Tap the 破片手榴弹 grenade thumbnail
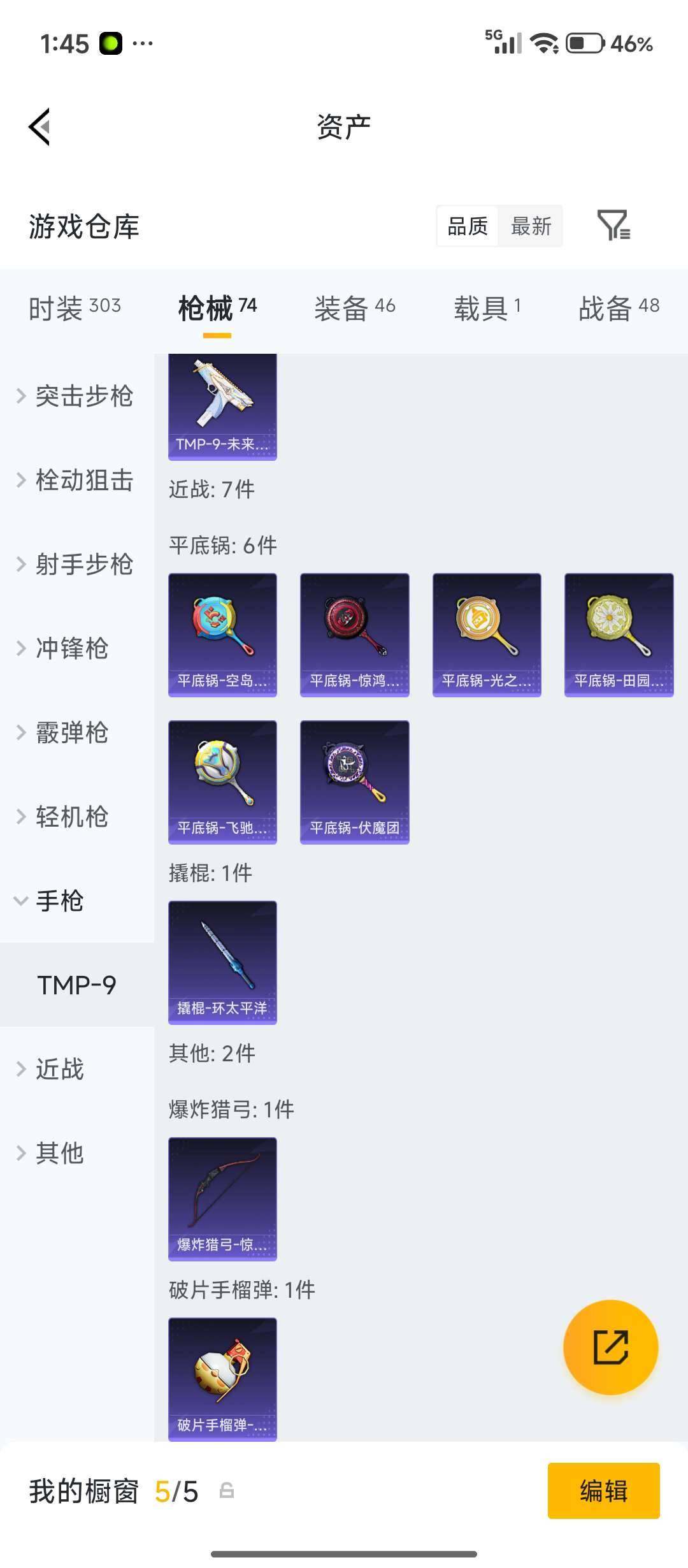This screenshot has width=688, height=1568. tap(222, 1380)
